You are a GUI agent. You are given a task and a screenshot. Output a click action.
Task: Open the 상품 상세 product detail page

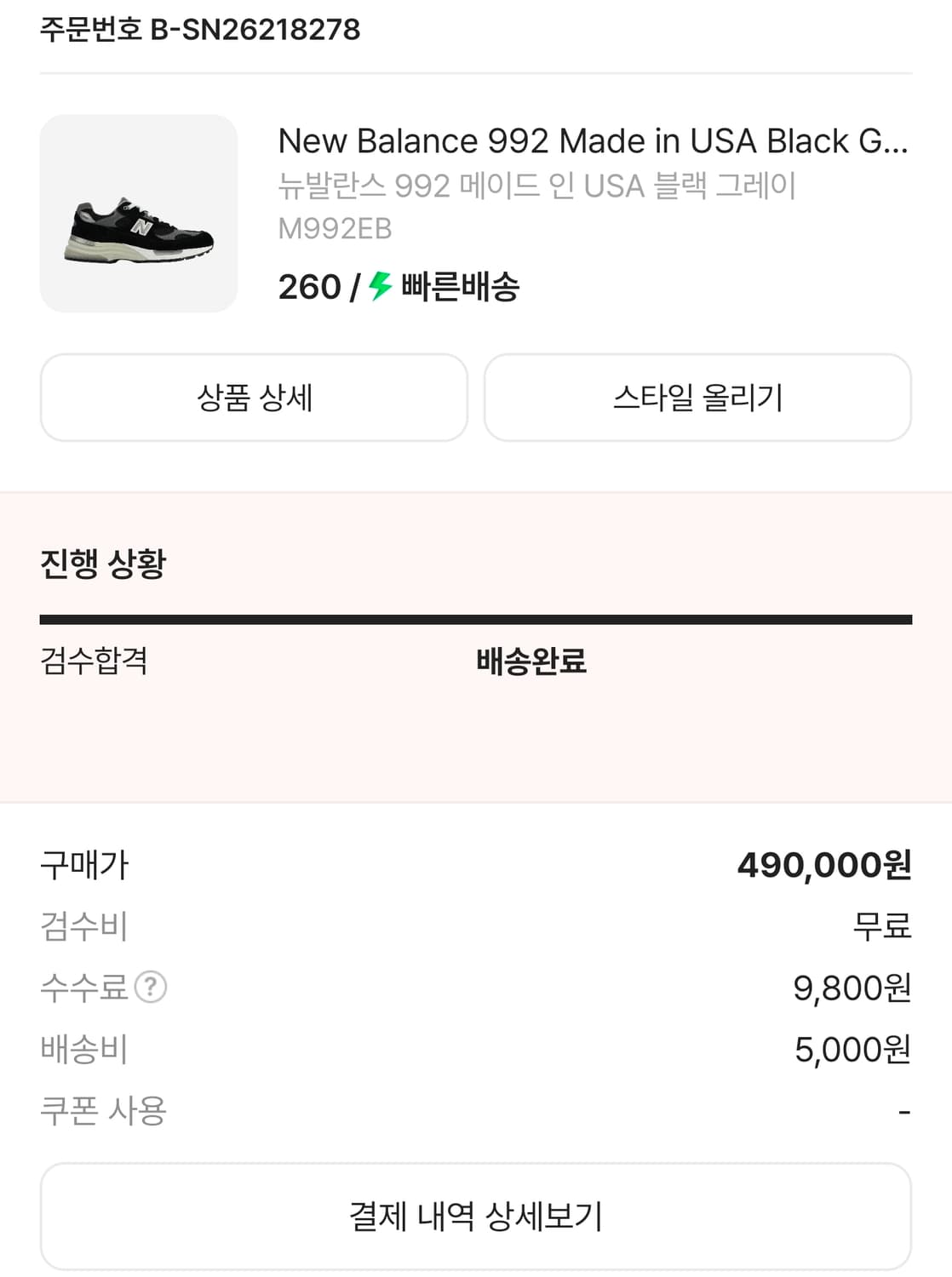(253, 398)
